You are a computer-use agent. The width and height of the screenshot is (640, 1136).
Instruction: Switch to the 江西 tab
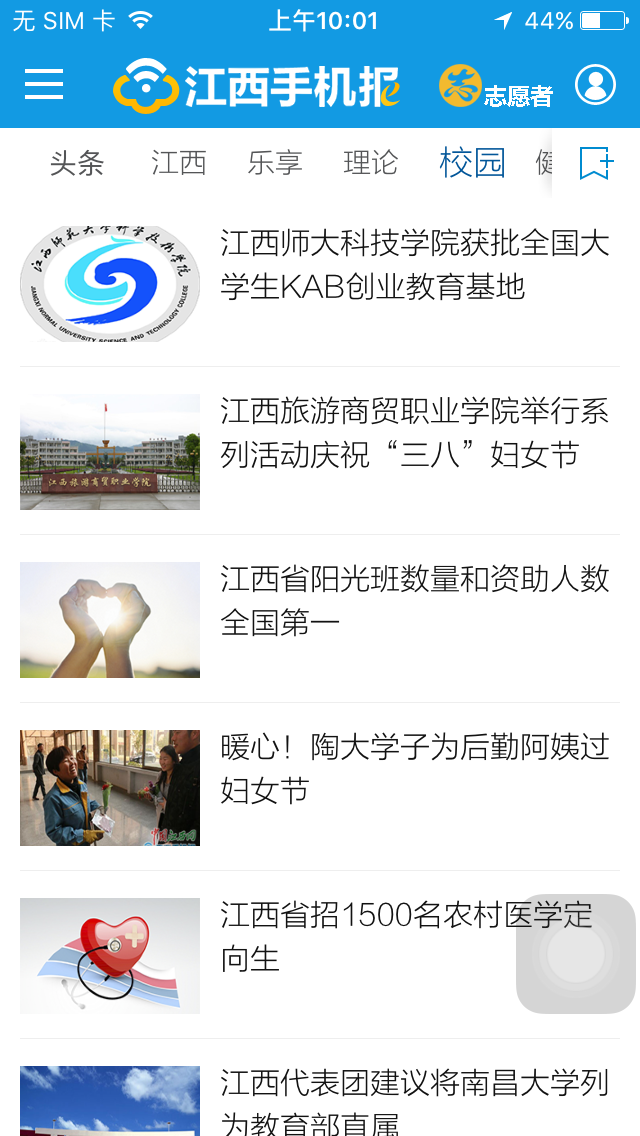click(179, 163)
